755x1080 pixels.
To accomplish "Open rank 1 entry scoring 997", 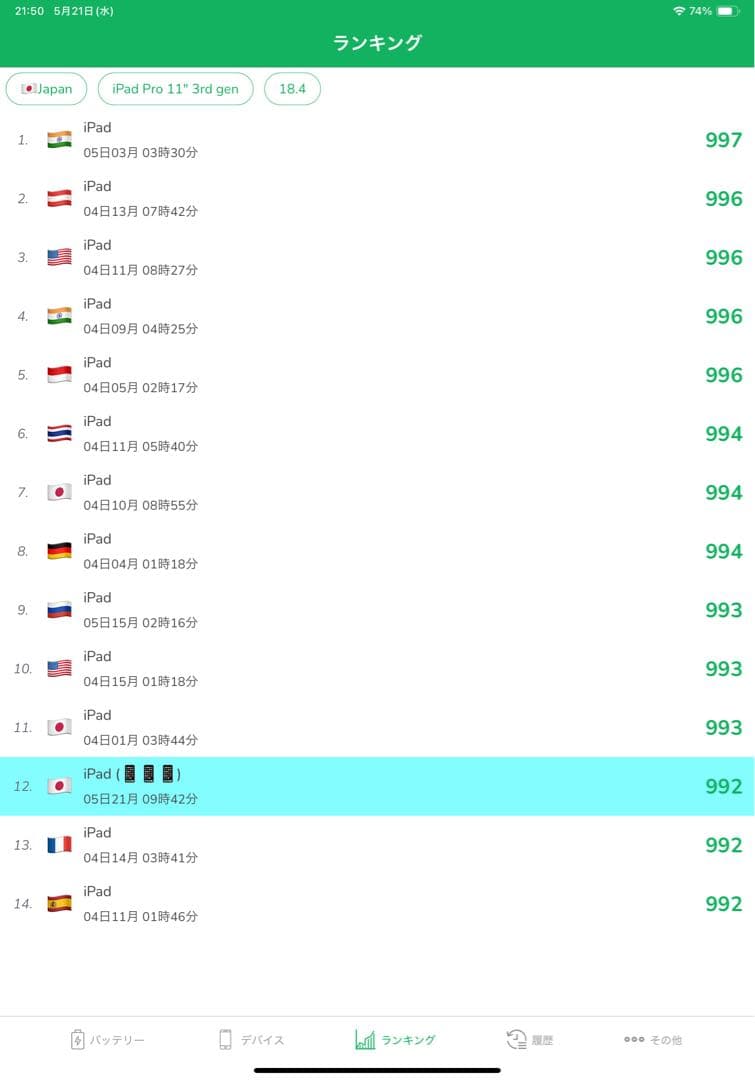I will coord(377,140).
